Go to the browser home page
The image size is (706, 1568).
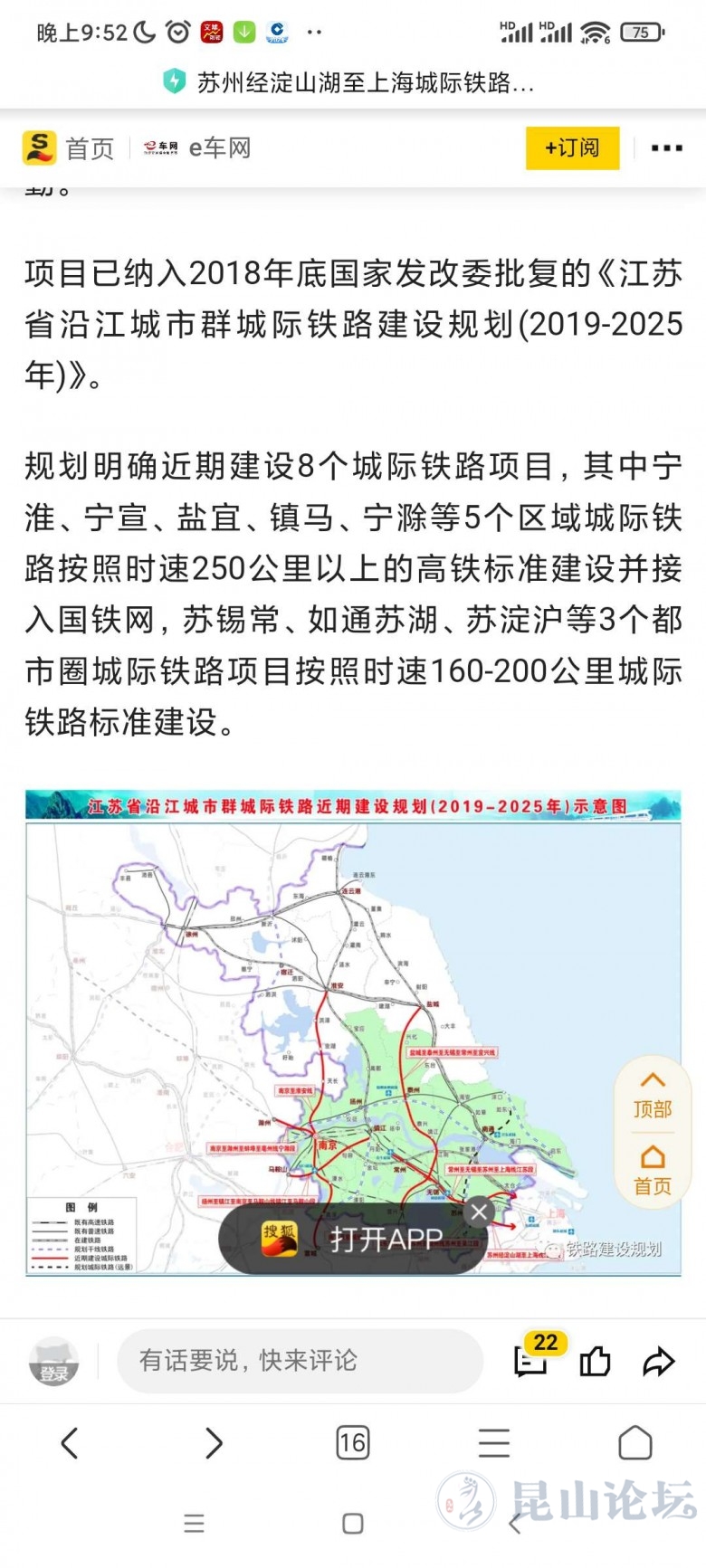(634, 1442)
